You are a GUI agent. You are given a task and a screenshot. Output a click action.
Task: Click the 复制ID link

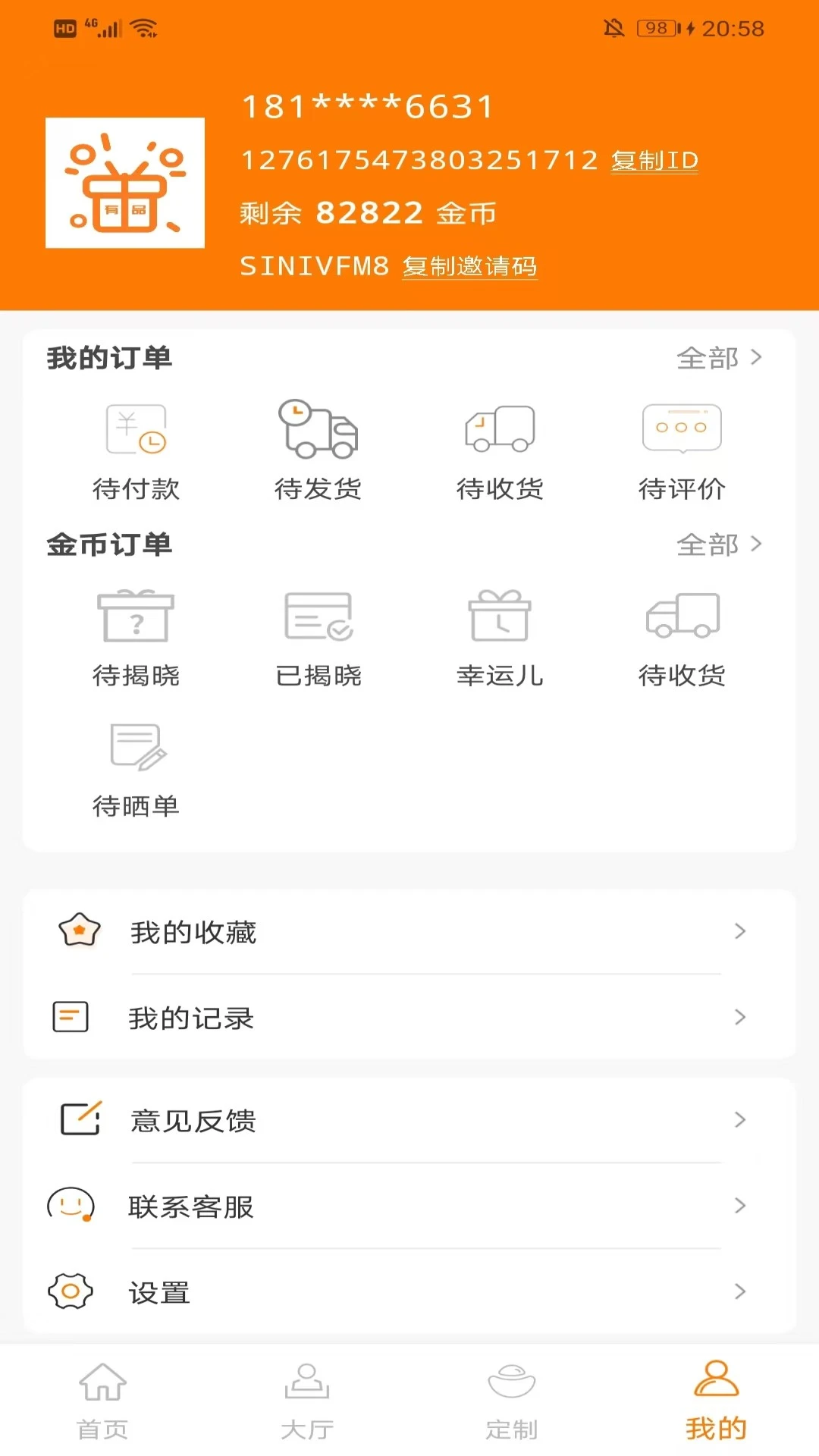click(655, 160)
